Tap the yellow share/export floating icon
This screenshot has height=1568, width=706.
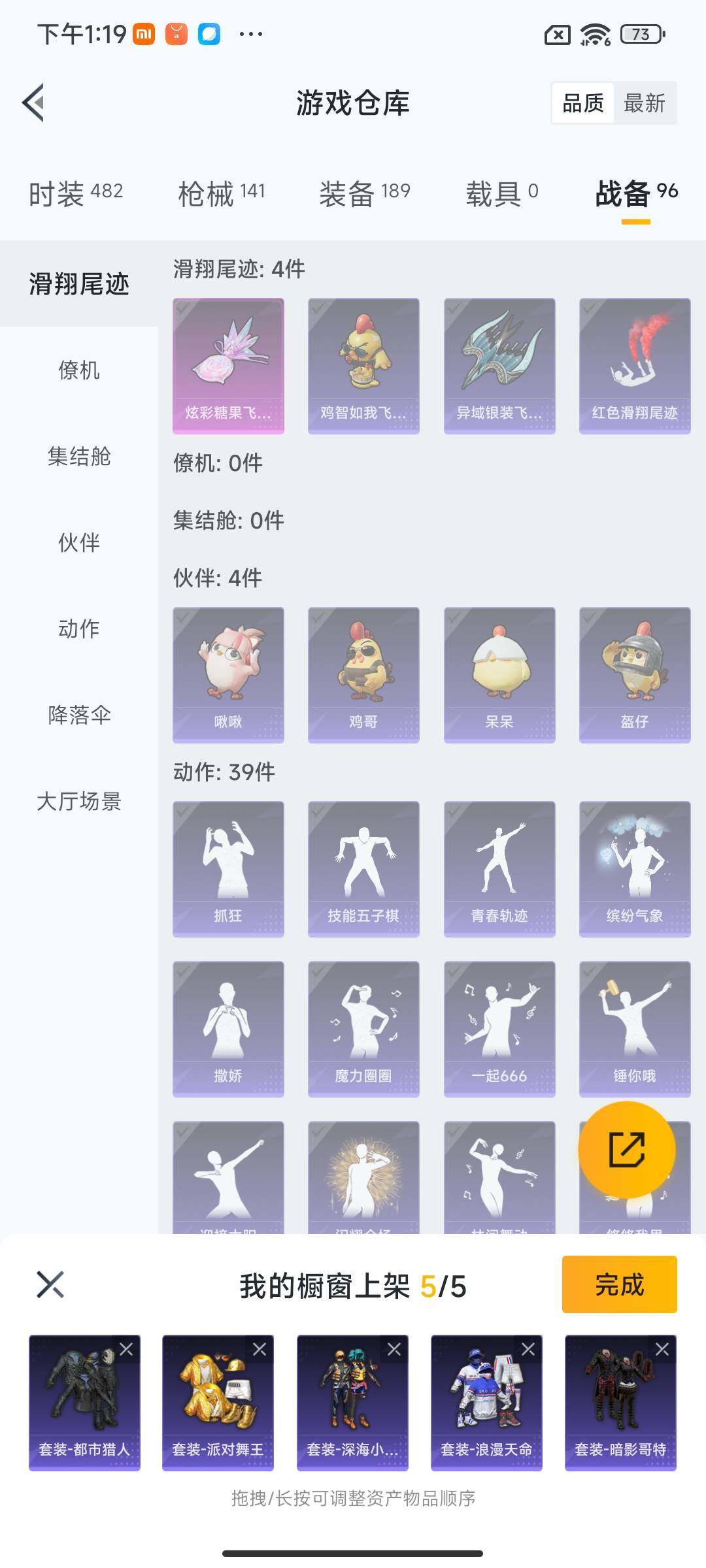[x=626, y=1151]
